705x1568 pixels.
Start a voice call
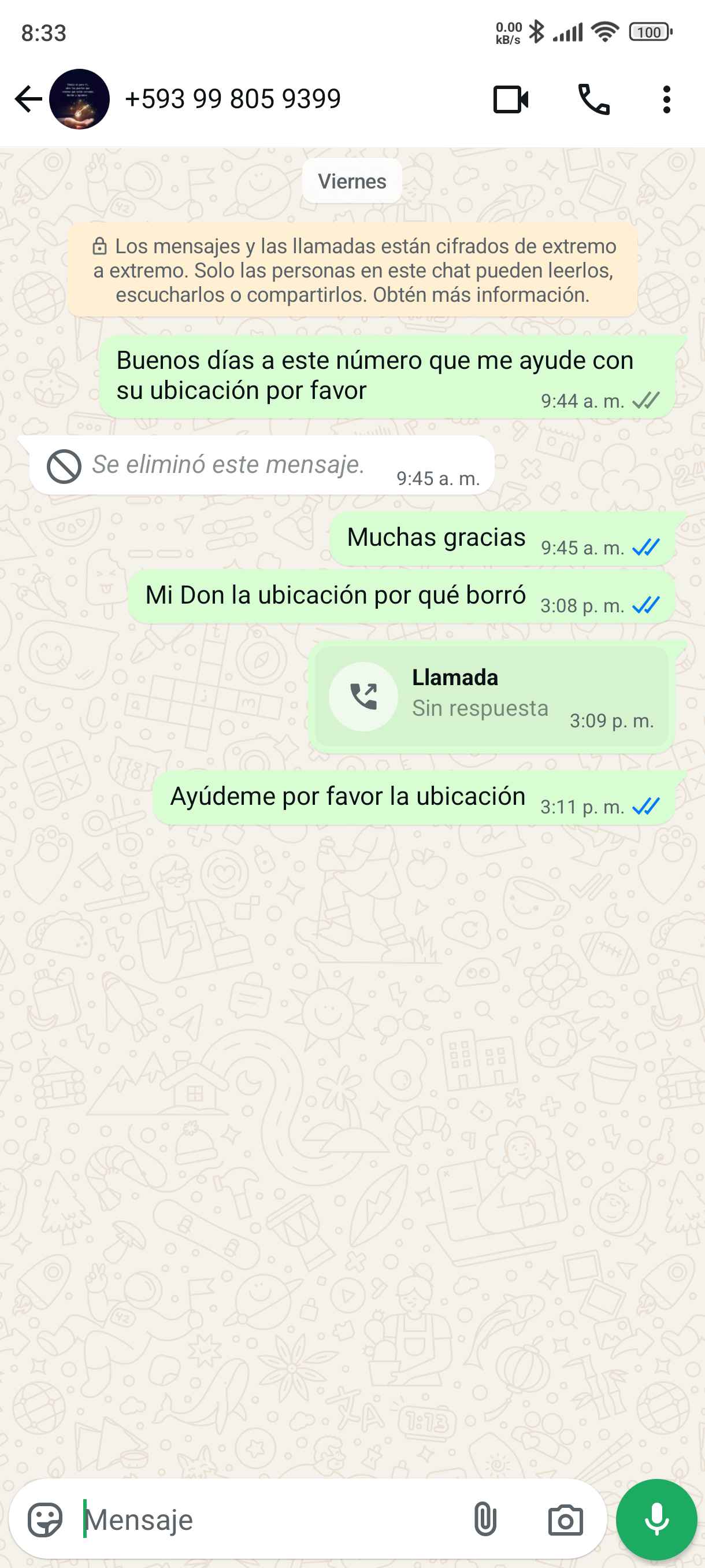(x=593, y=99)
